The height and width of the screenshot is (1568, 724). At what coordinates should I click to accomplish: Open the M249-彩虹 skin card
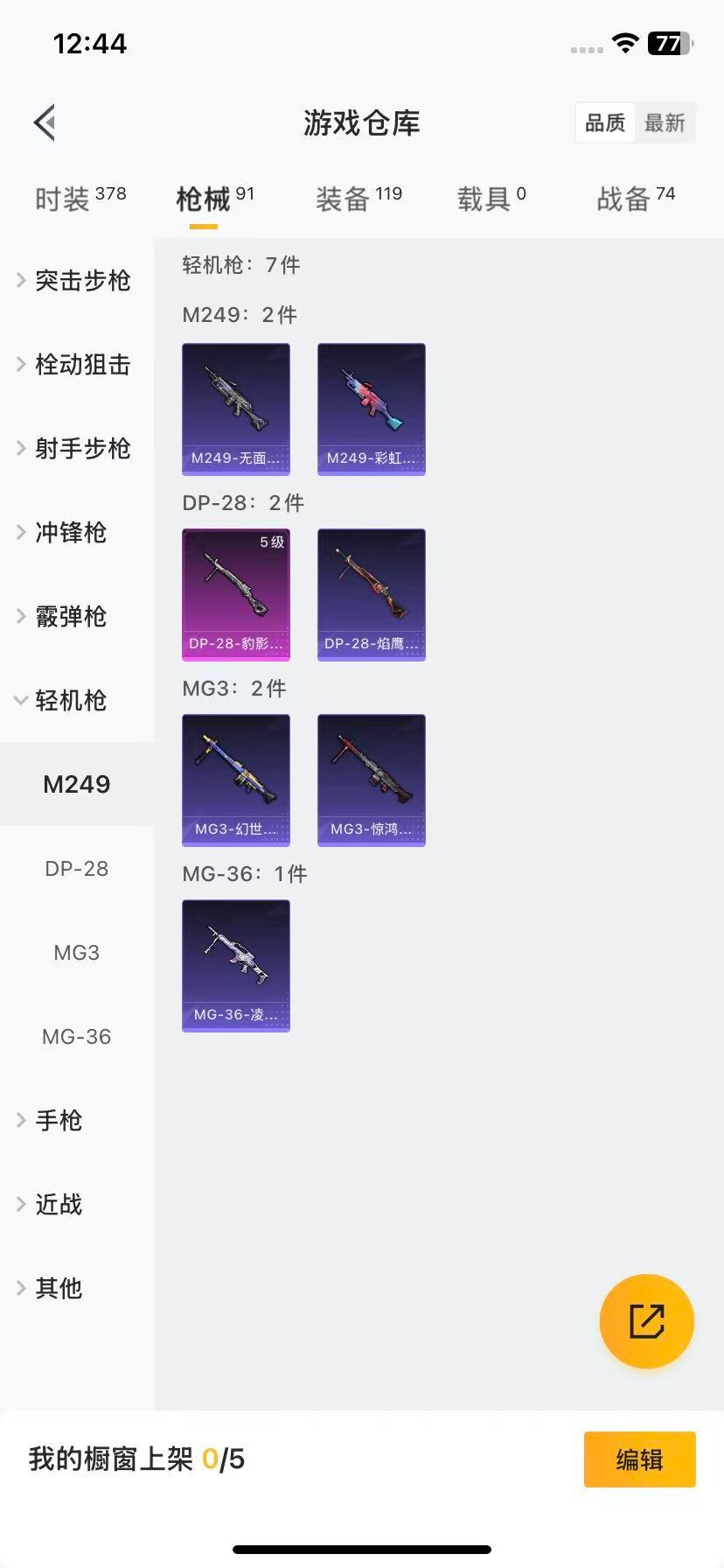371,409
